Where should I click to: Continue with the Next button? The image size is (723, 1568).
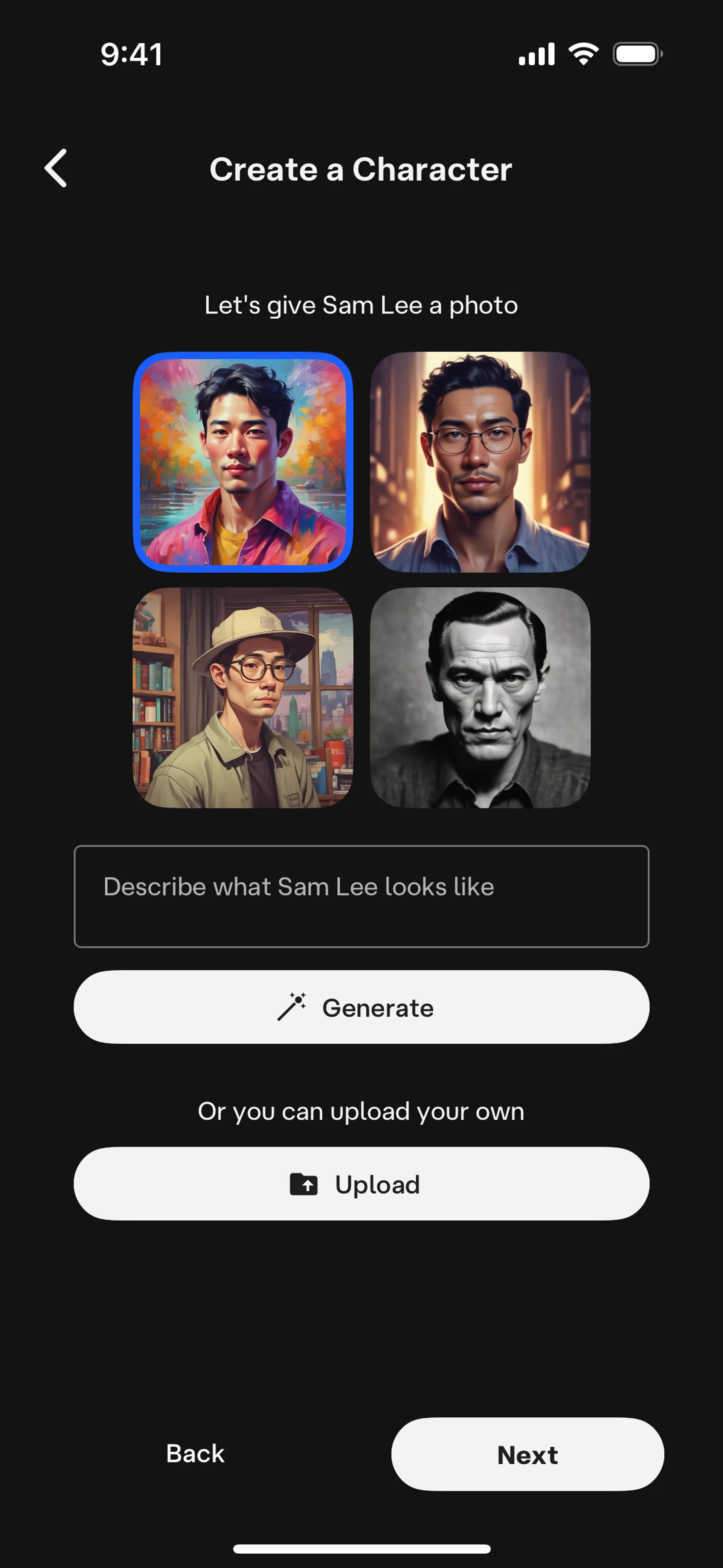click(527, 1454)
